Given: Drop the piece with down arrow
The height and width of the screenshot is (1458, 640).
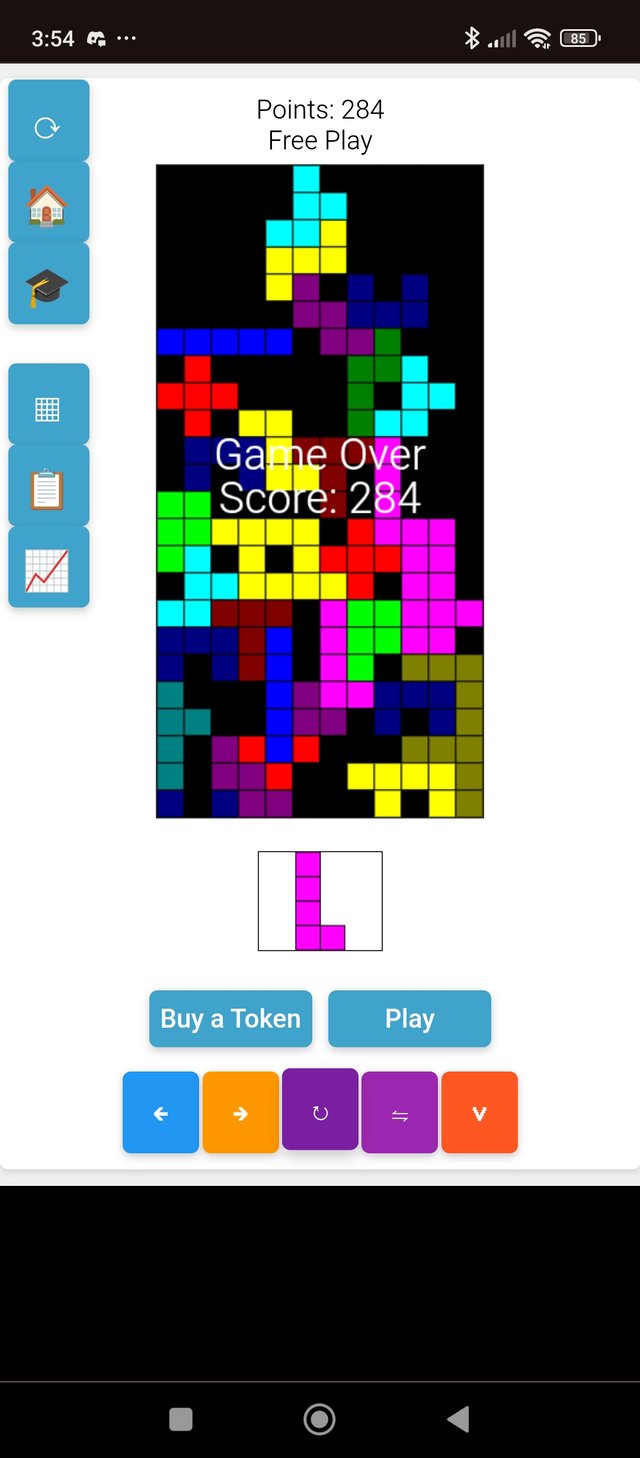Looking at the screenshot, I should 479,1113.
